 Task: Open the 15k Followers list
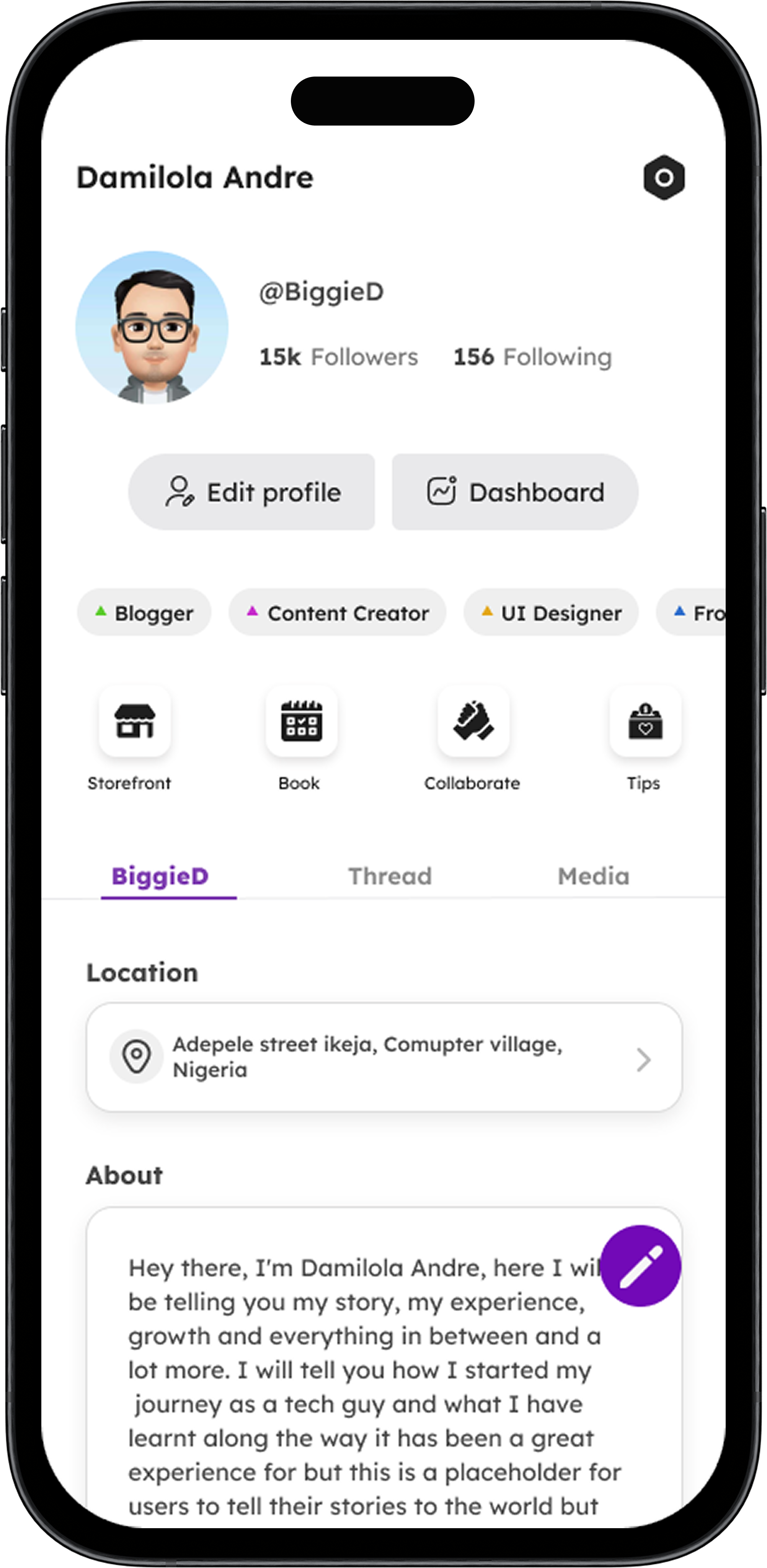[x=338, y=357]
